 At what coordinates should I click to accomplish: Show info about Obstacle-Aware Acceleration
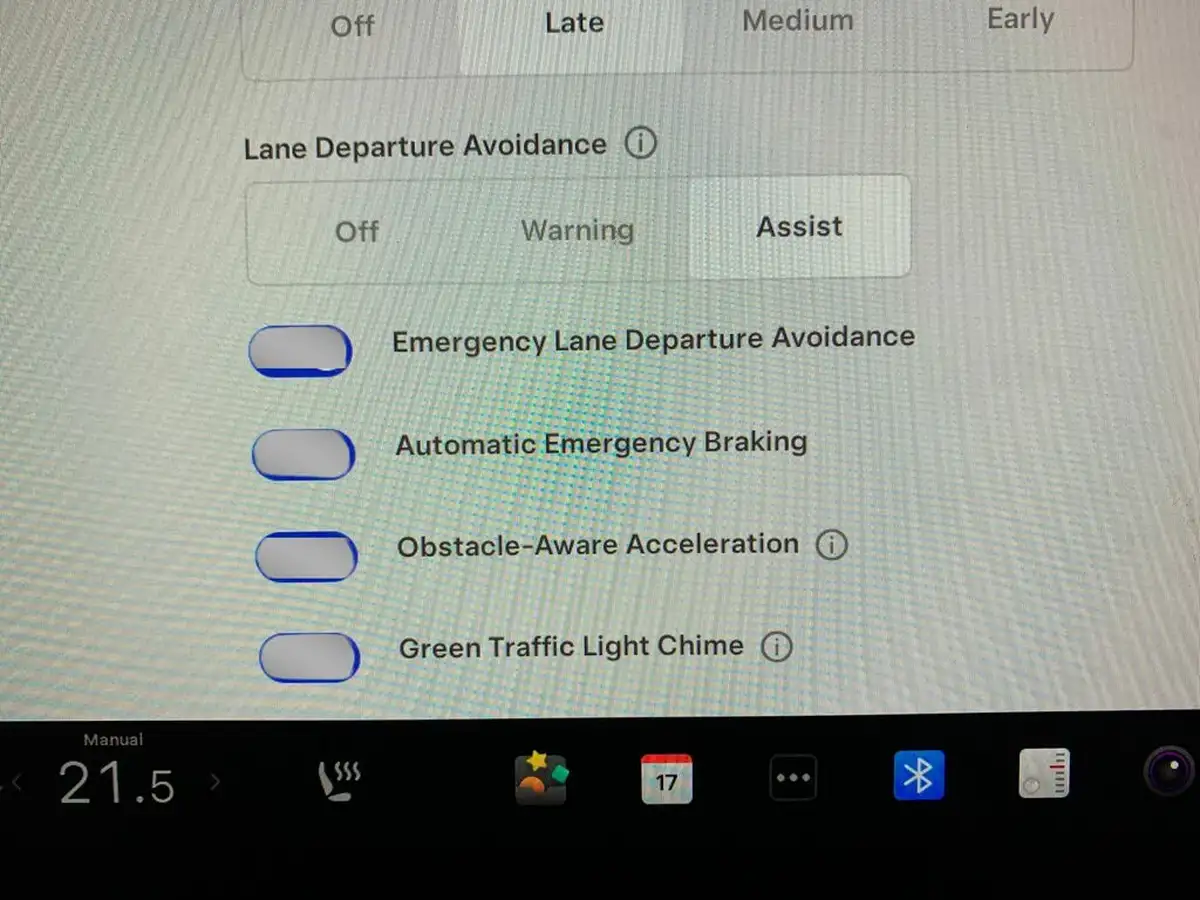831,545
